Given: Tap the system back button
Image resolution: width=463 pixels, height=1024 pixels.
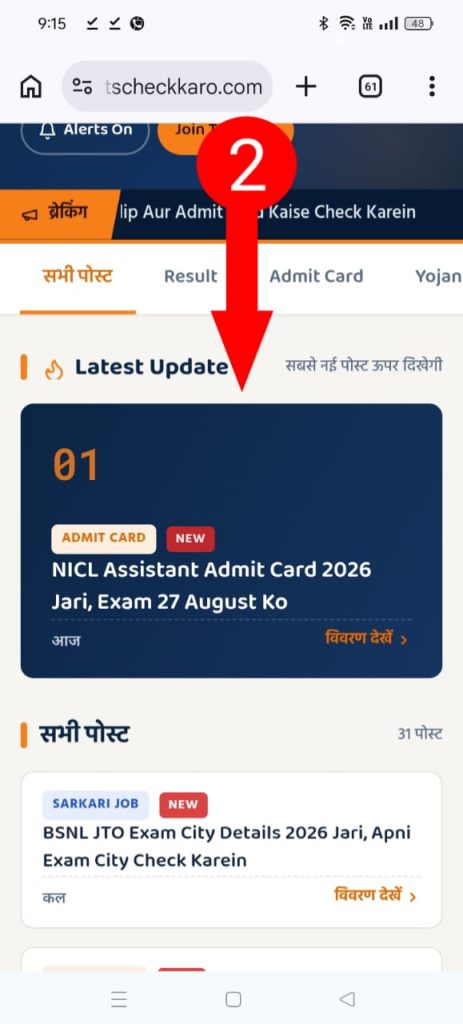Looking at the screenshot, I should click(347, 999).
